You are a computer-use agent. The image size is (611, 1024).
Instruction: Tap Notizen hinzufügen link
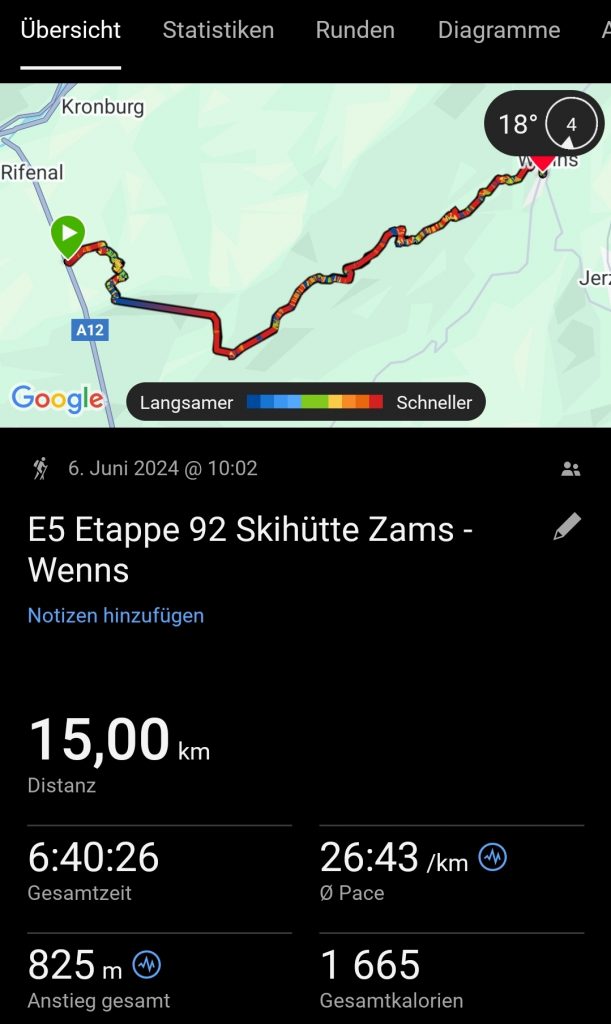pos(116,615)
